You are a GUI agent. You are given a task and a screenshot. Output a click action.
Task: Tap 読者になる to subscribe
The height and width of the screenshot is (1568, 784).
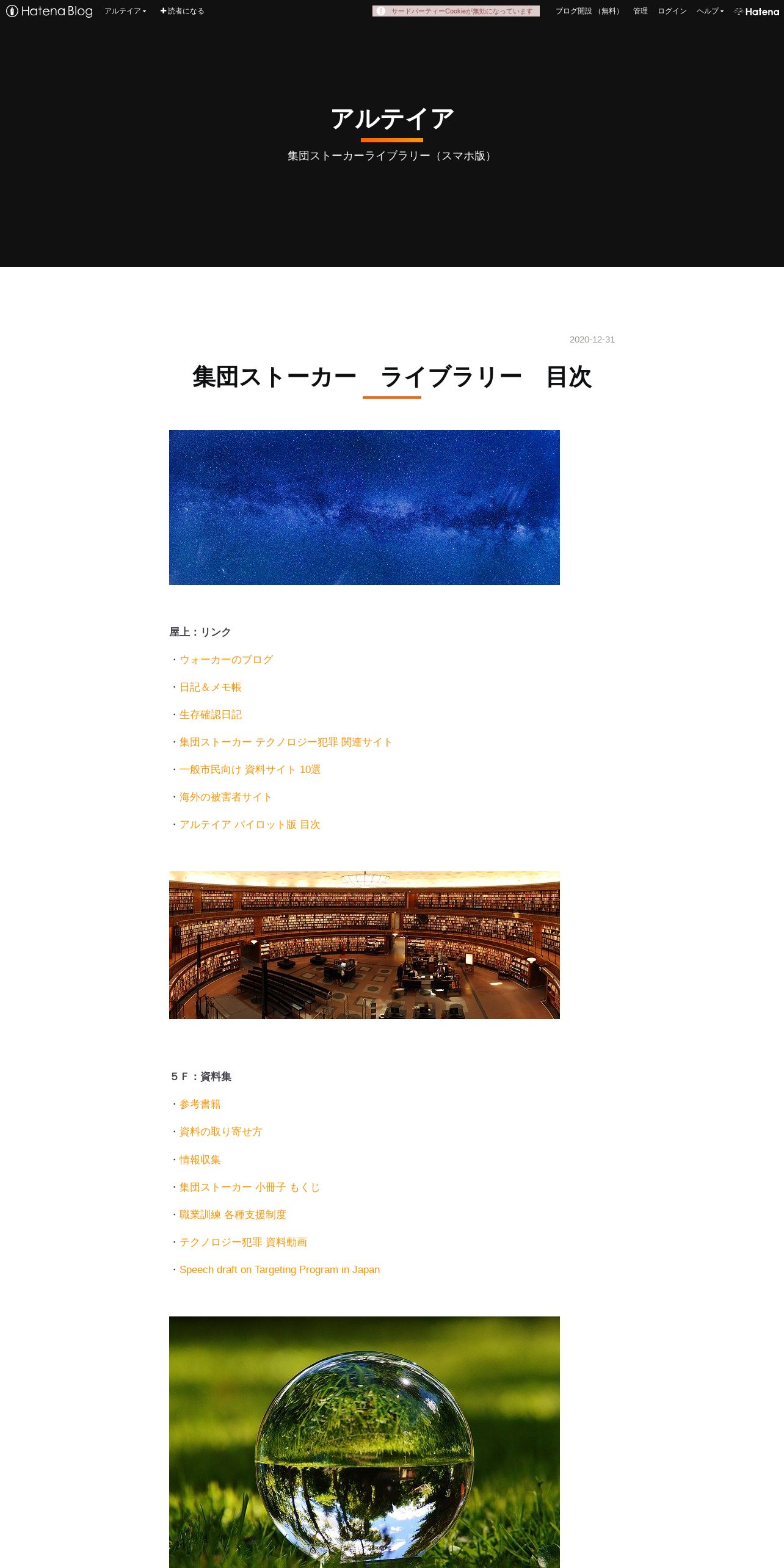click(182, 11)
